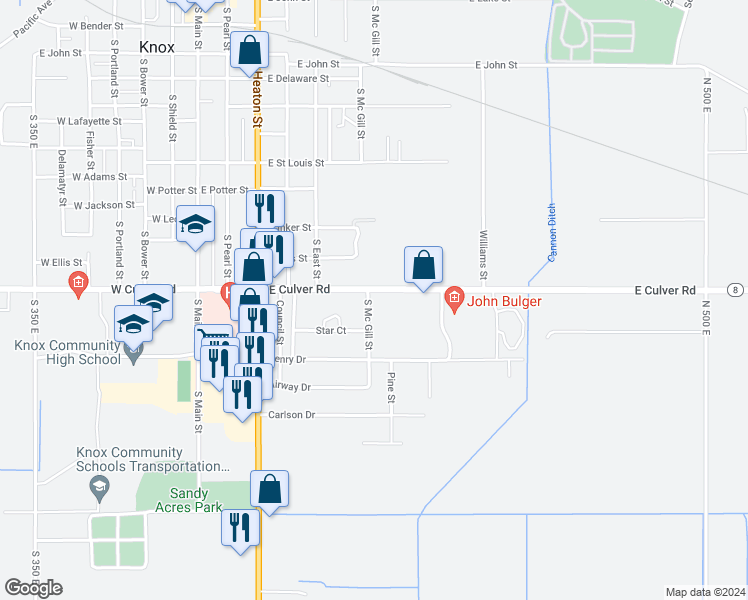Select shopping marker on E Culver Rd by Williams St
This screenshot has width=748, height=600.
[423, 266]
